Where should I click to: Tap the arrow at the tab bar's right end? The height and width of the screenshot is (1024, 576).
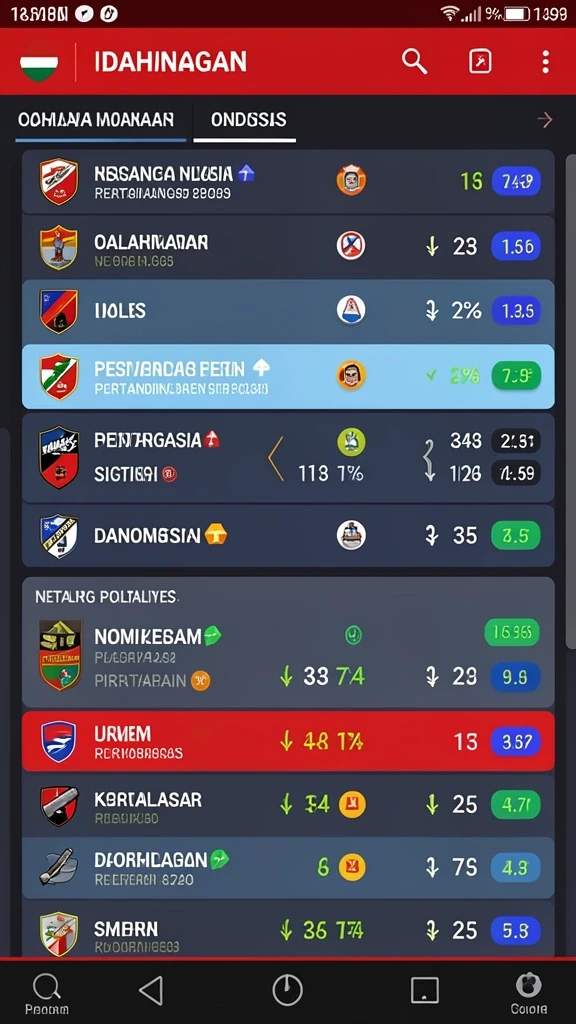(545, 120)
